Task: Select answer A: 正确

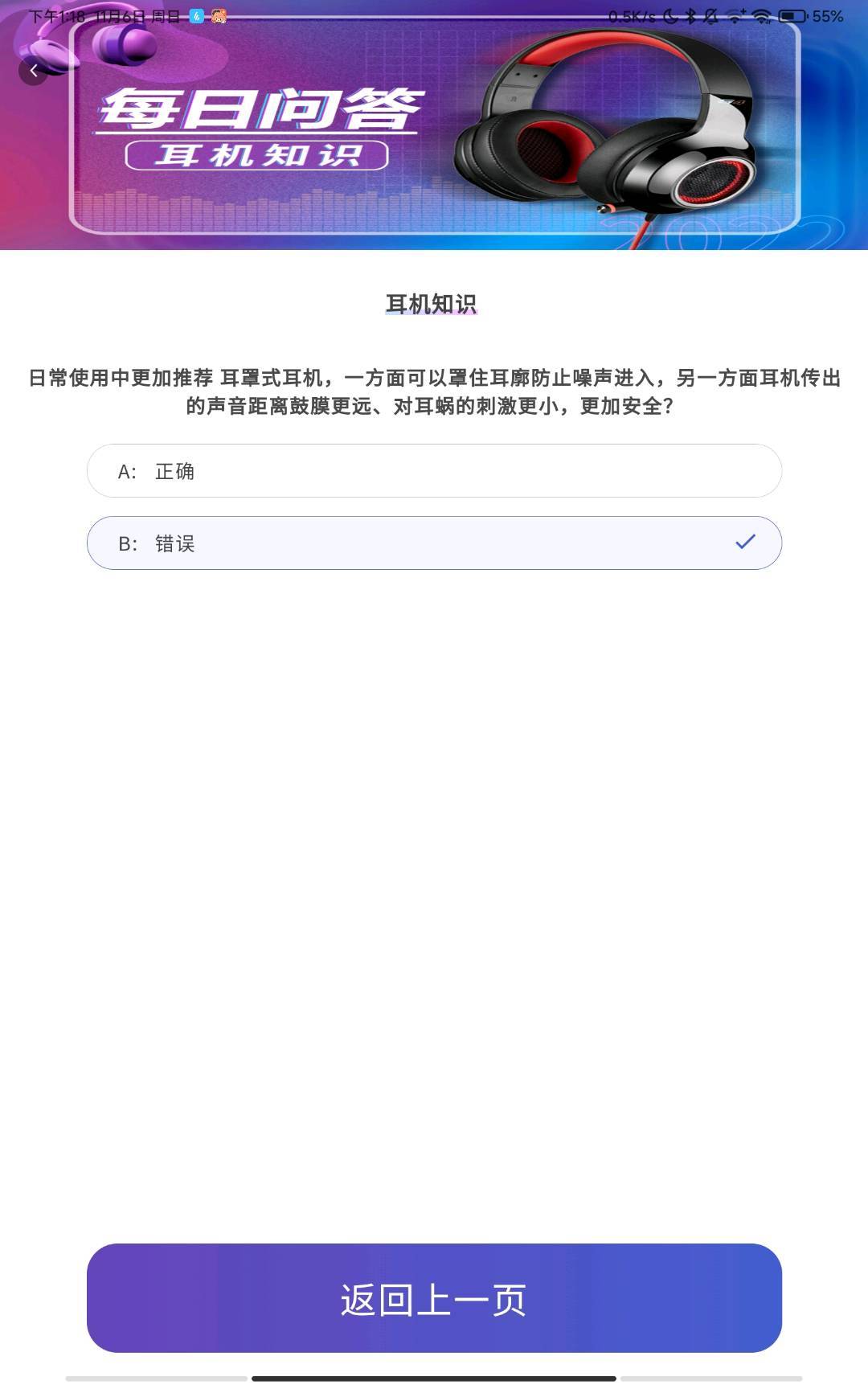Action: [434, 471]
